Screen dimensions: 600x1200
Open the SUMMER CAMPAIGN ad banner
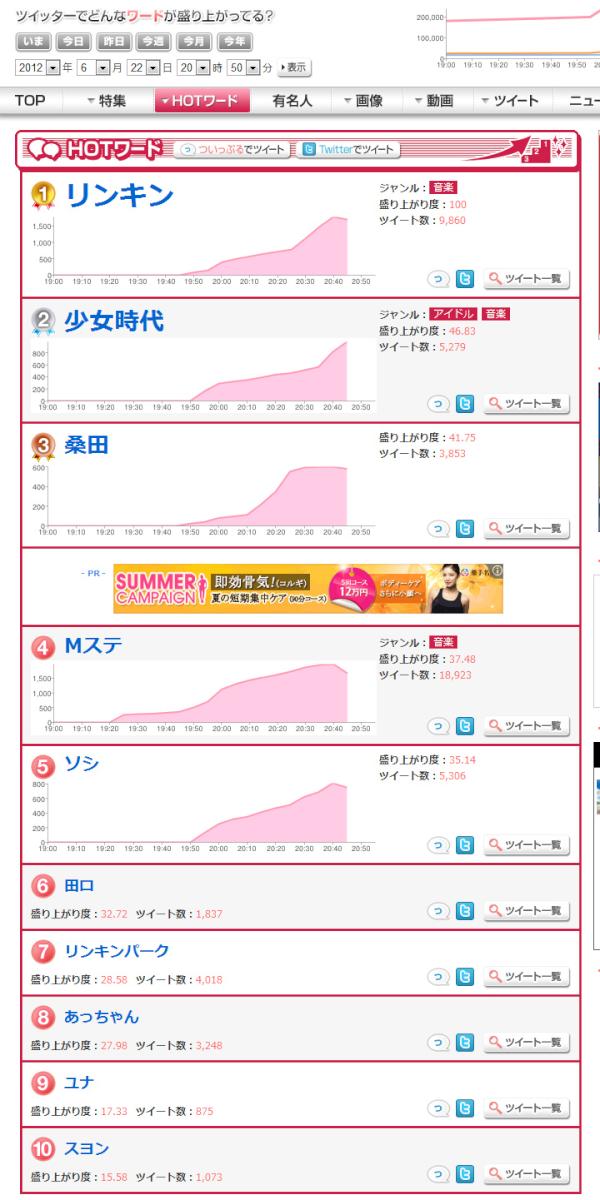tap(308, 586)
